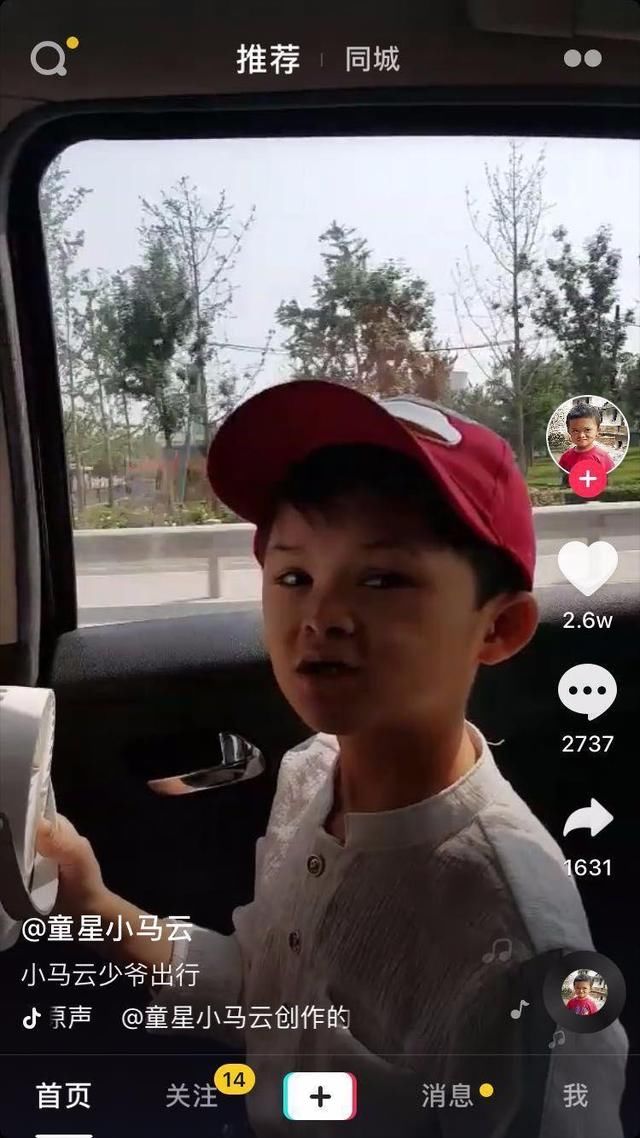Switch to the 同城 tab
The height and width of the screenshot is (1138, 640).
coord(372,59)
